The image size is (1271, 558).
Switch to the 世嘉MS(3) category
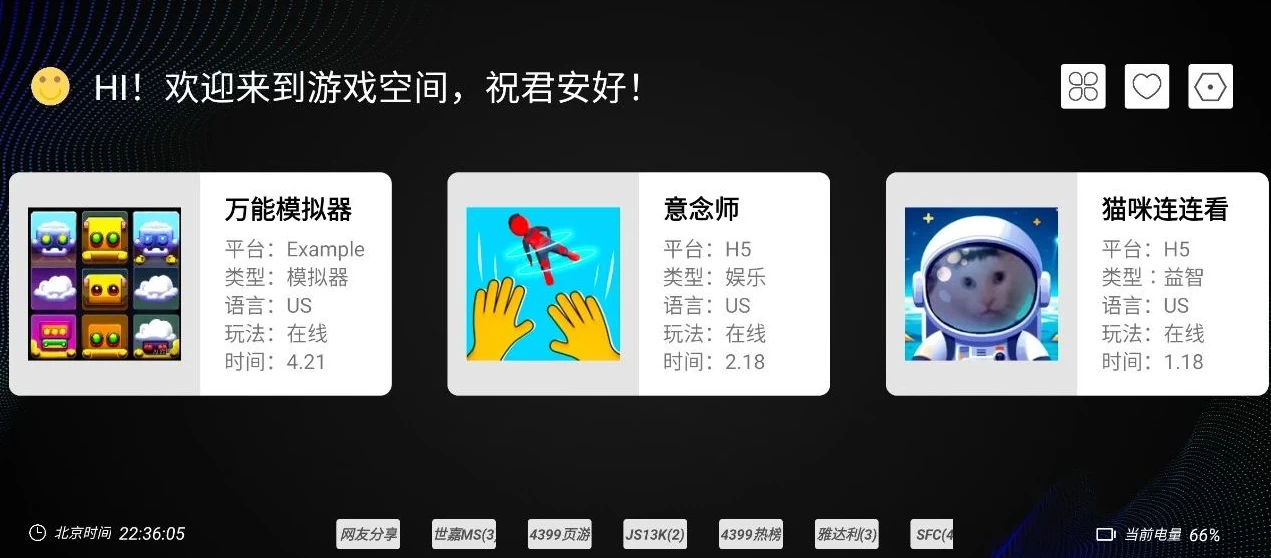click(x=465, y=534)
